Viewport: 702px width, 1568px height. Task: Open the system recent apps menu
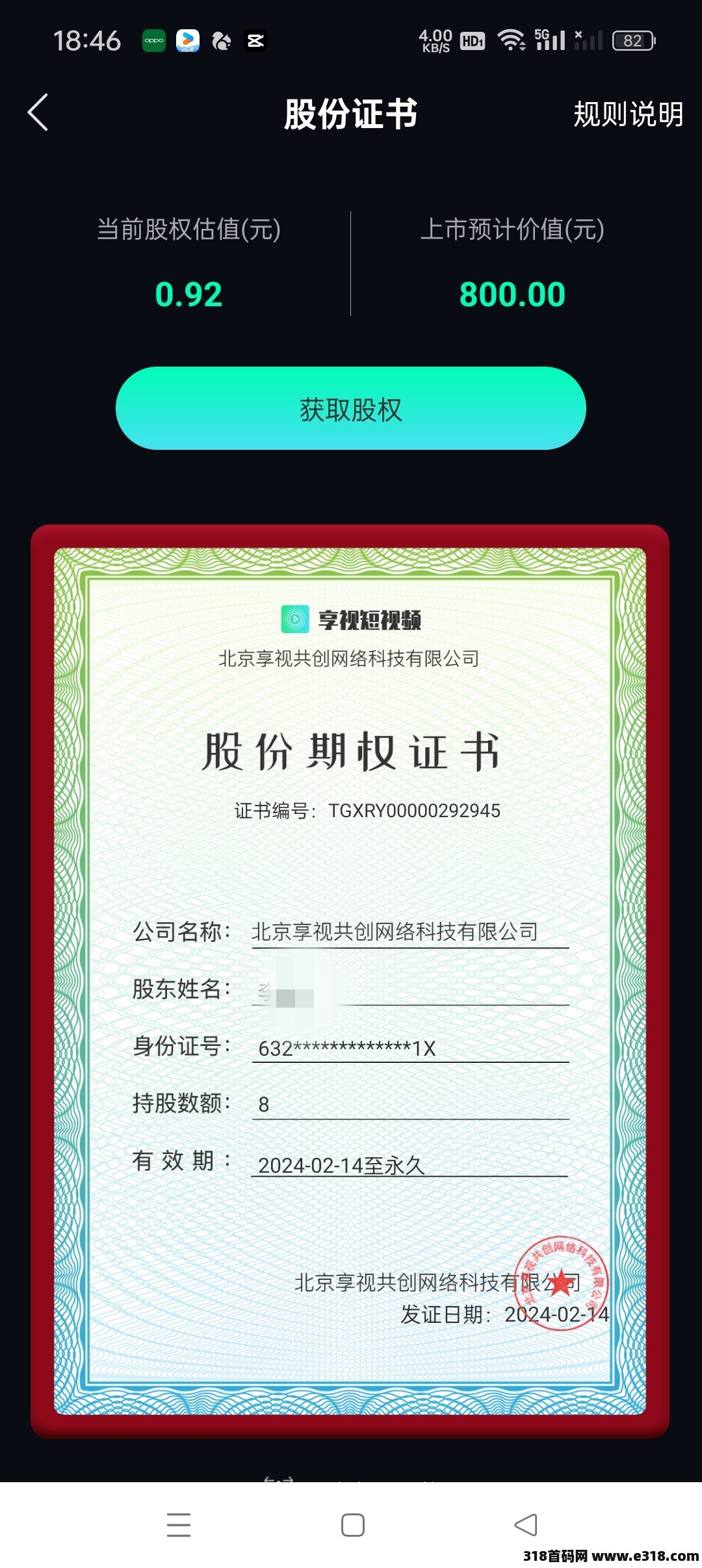[179, 1524]
